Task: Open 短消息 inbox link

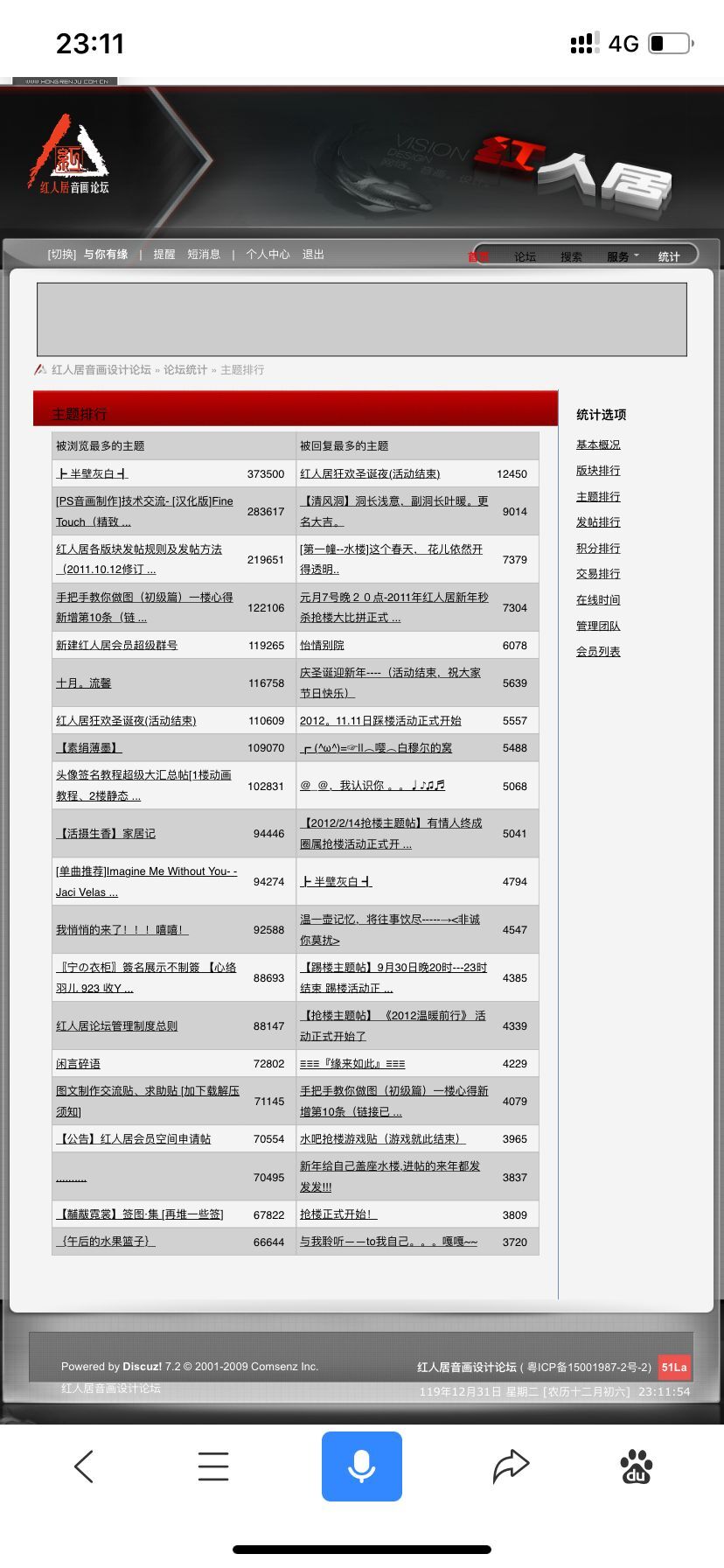Action: pyautogui.click(x=204, y=255)
